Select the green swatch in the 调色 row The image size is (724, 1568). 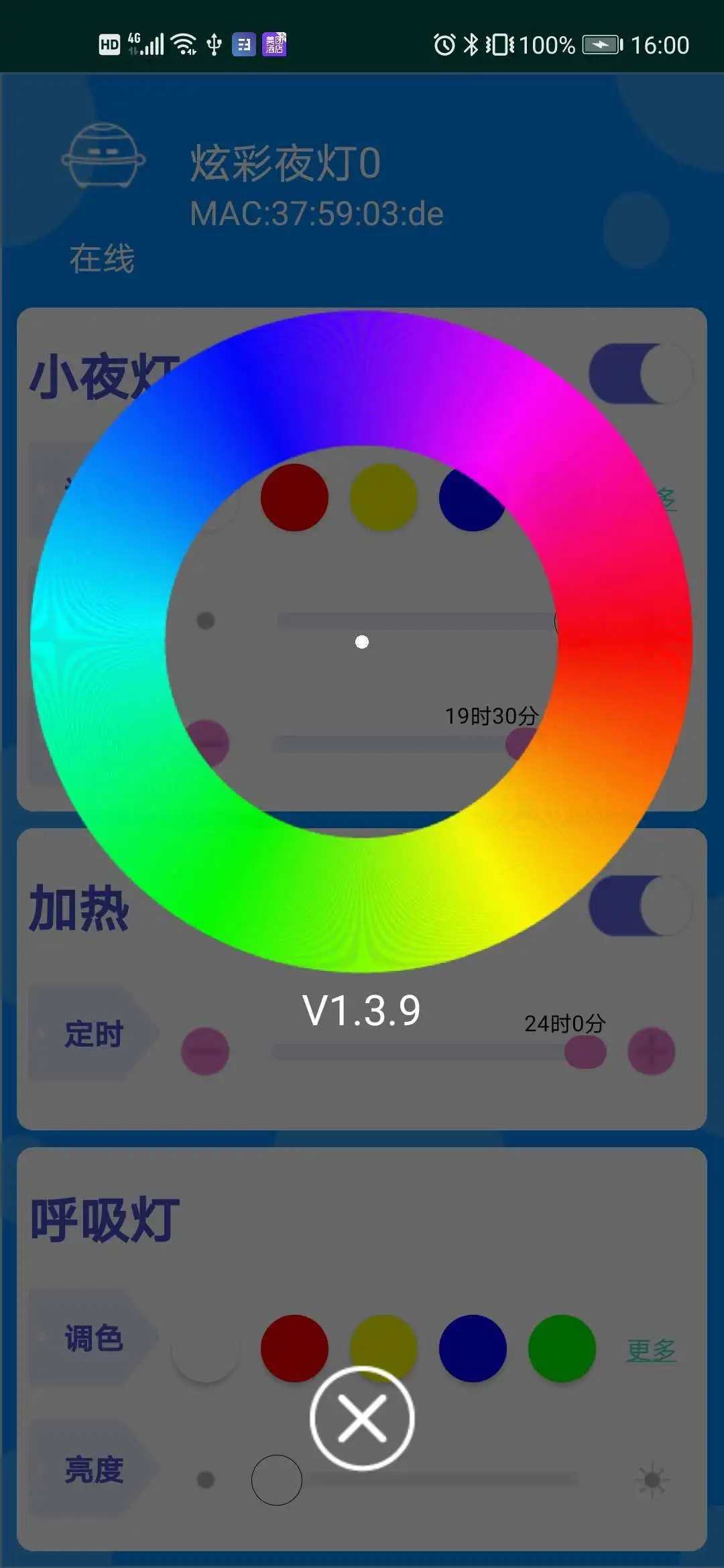coord(560,1347)
